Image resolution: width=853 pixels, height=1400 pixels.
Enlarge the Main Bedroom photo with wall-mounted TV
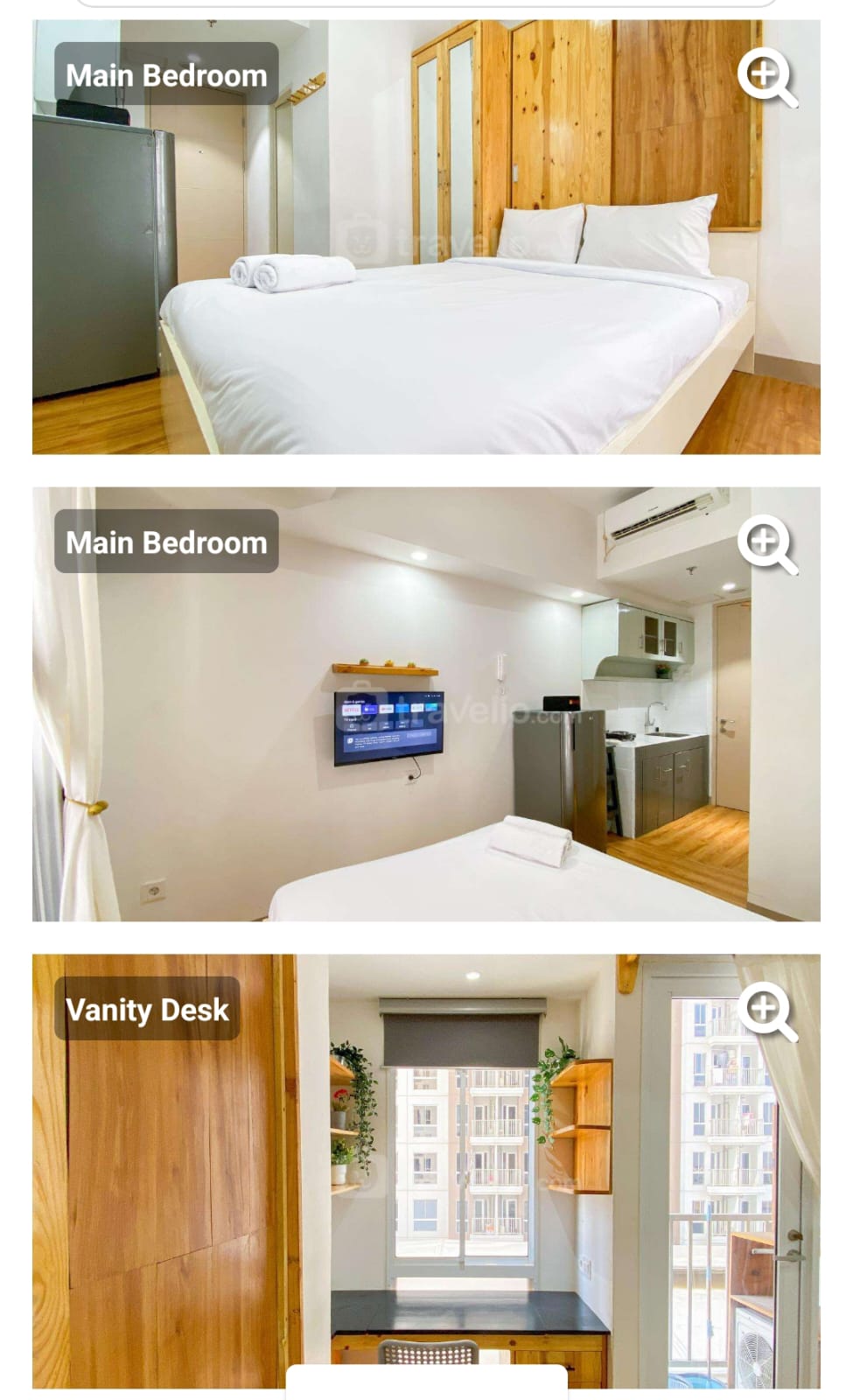pos(766,543)
